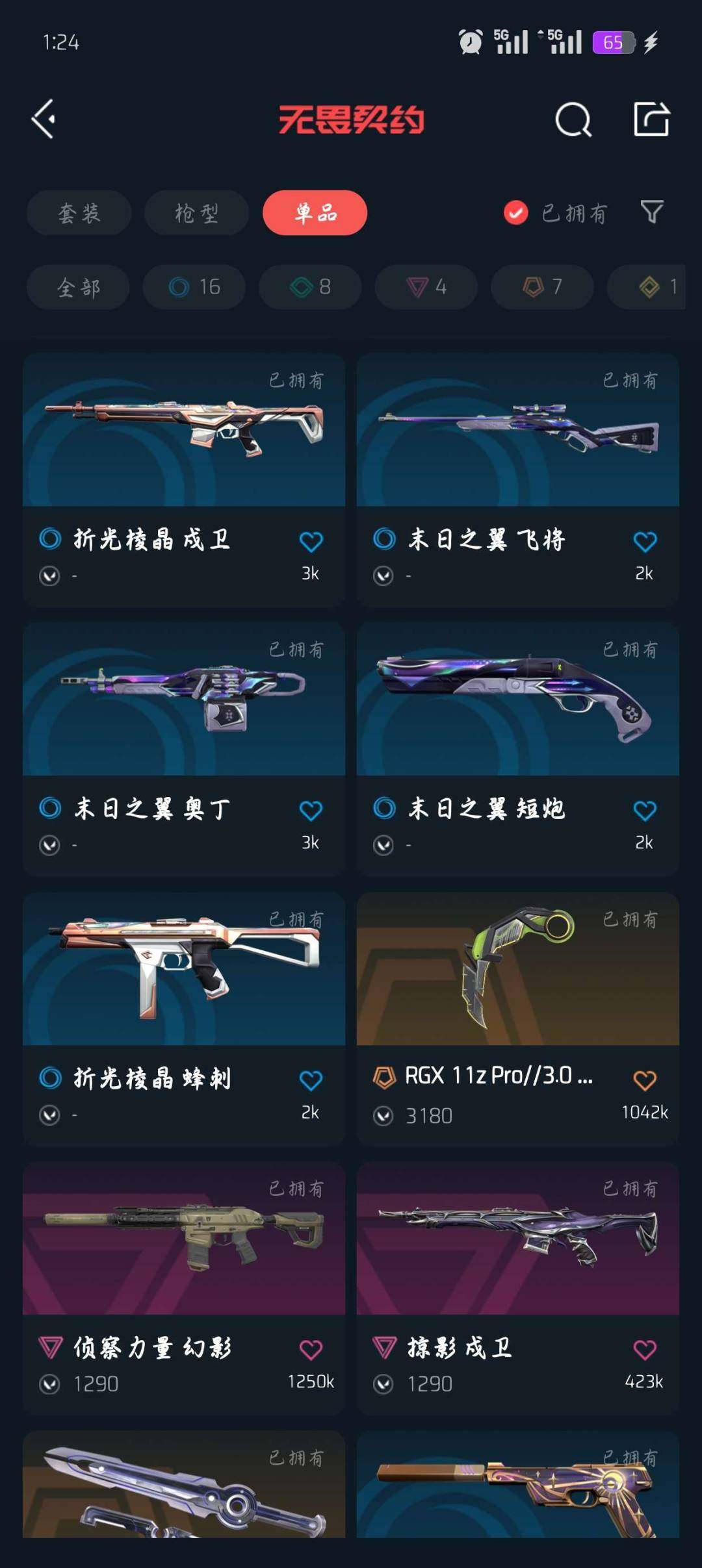Share this skin collection page
The image size is (702, 1568).
point(651,120)
